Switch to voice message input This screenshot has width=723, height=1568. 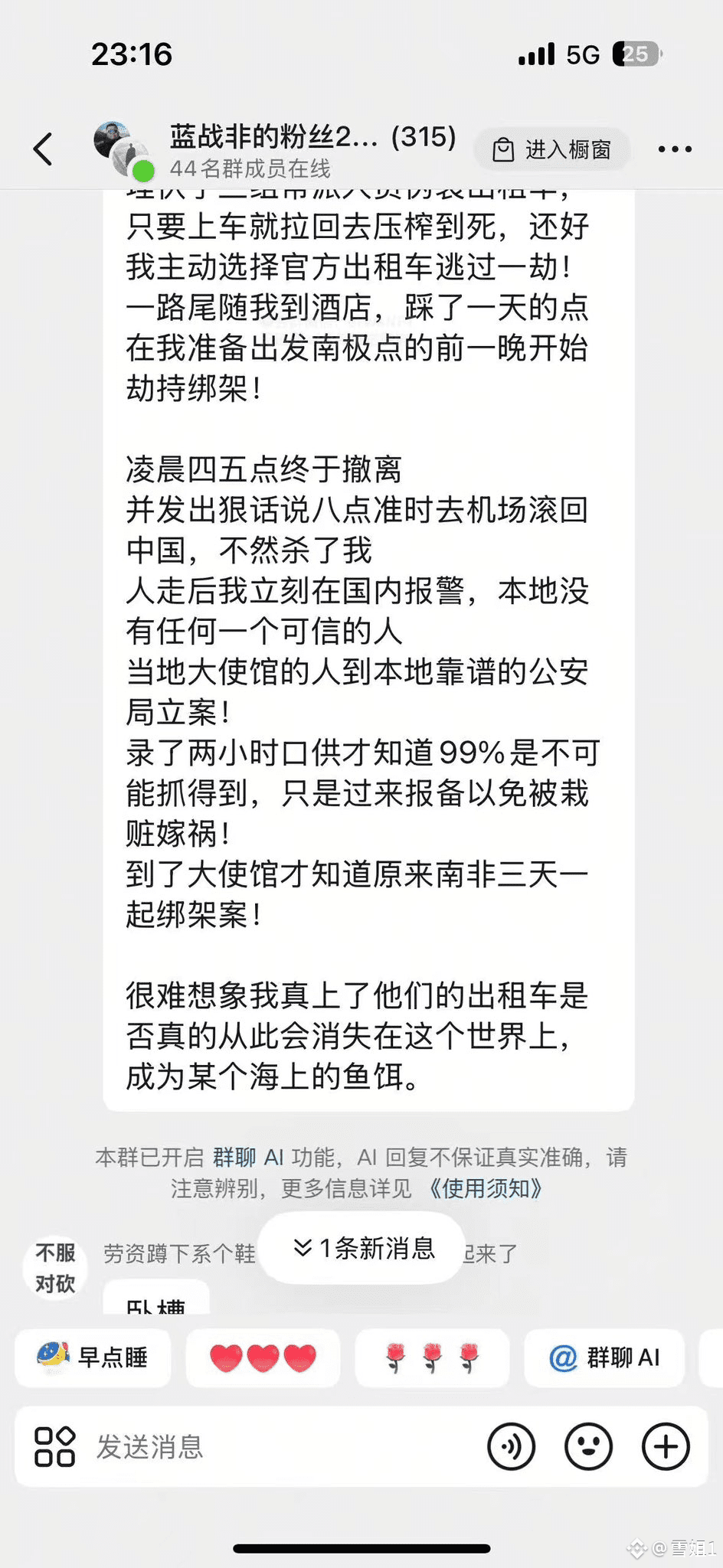(511, 1446)
